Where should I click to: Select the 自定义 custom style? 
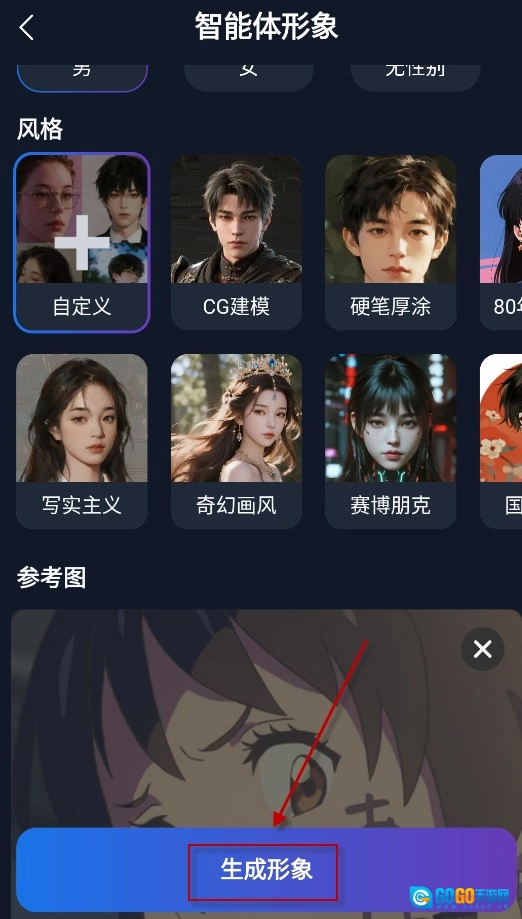(82, 242)
